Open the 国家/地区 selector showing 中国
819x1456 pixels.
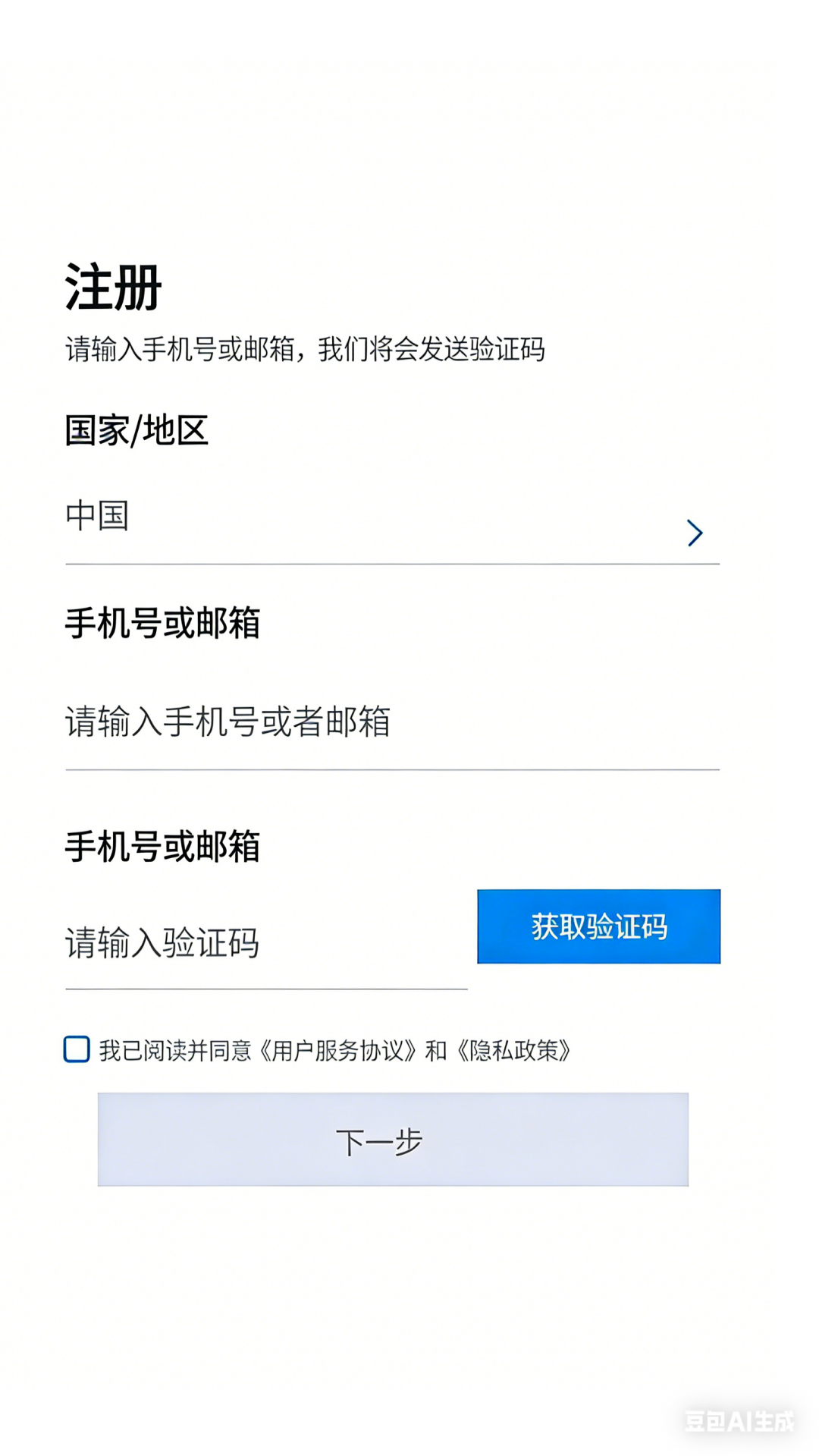(391, 524)
